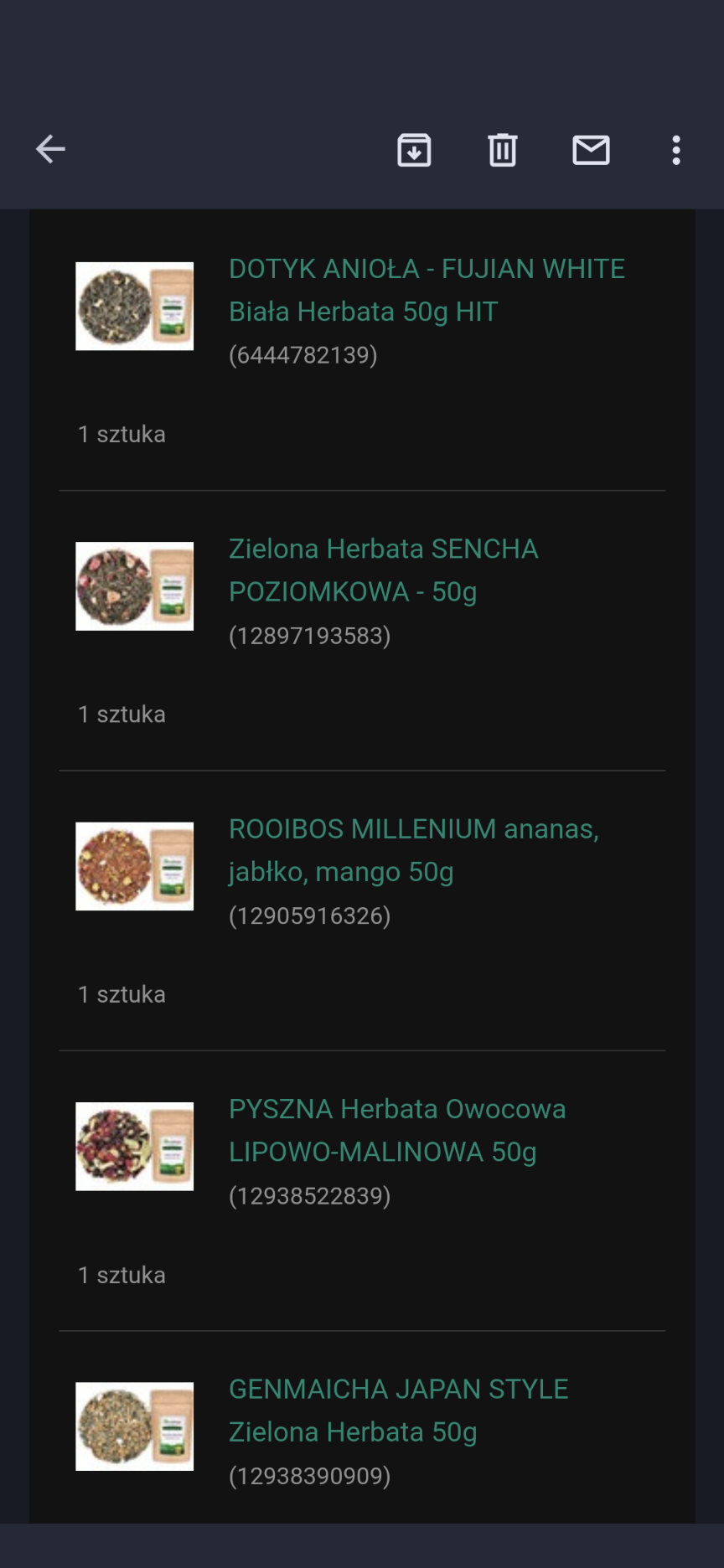Delete this email
Screen dimensions: 724x1568
[503, 150]
